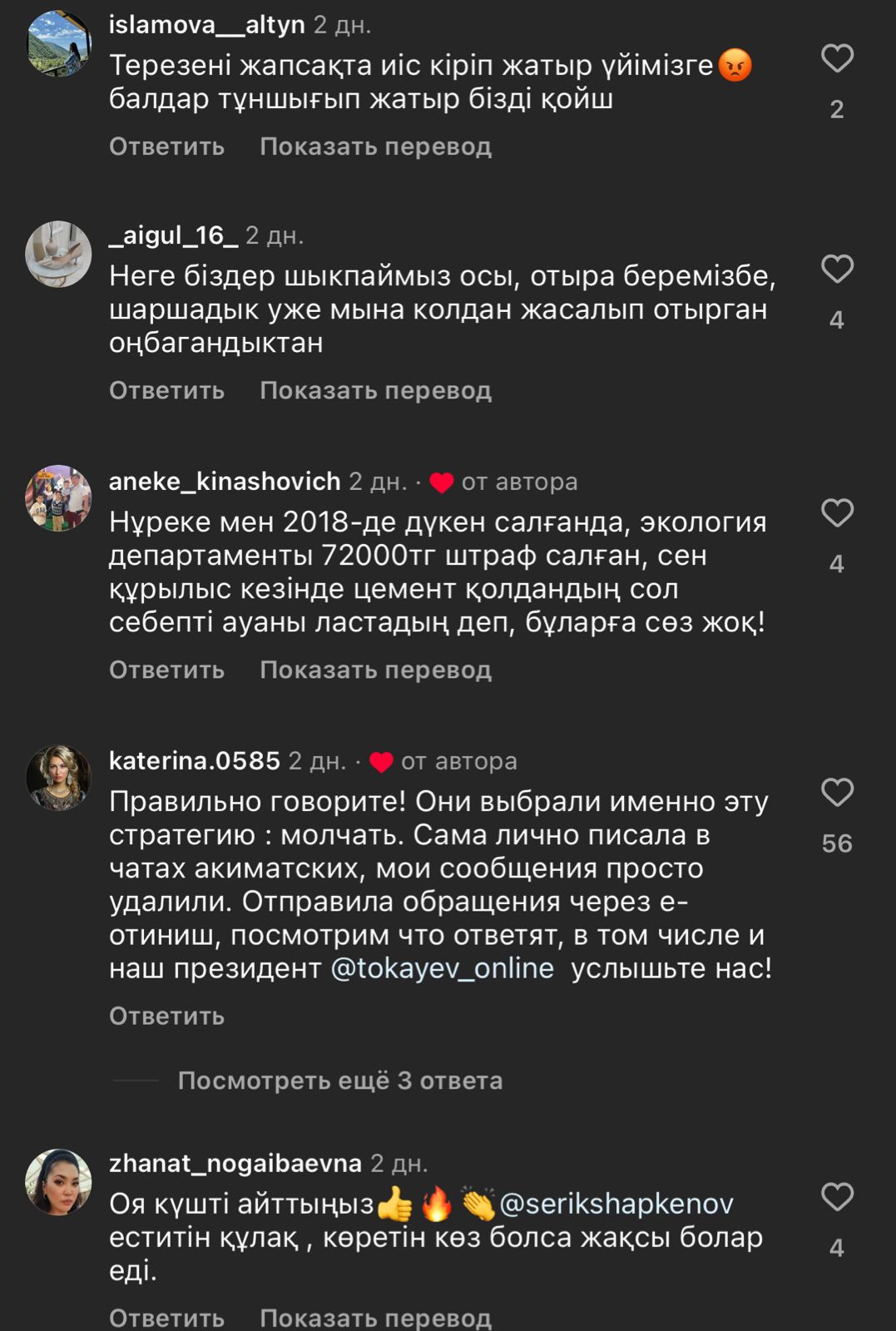896x1331 pixels.
Task: Open zhanat_nogaibaevna's profile avatar
Action: 58,1182
